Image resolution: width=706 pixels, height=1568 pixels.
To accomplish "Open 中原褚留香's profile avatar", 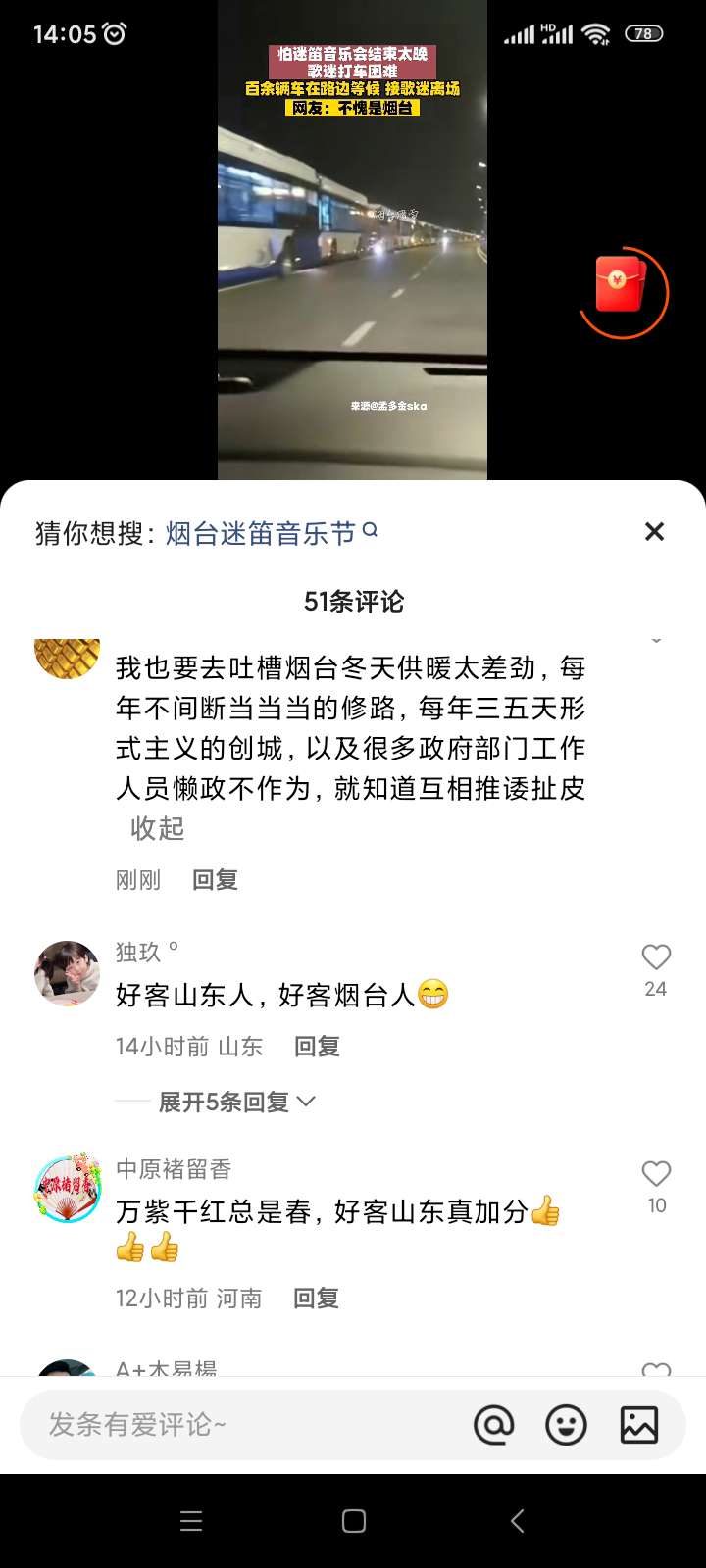I will 67,1188.
